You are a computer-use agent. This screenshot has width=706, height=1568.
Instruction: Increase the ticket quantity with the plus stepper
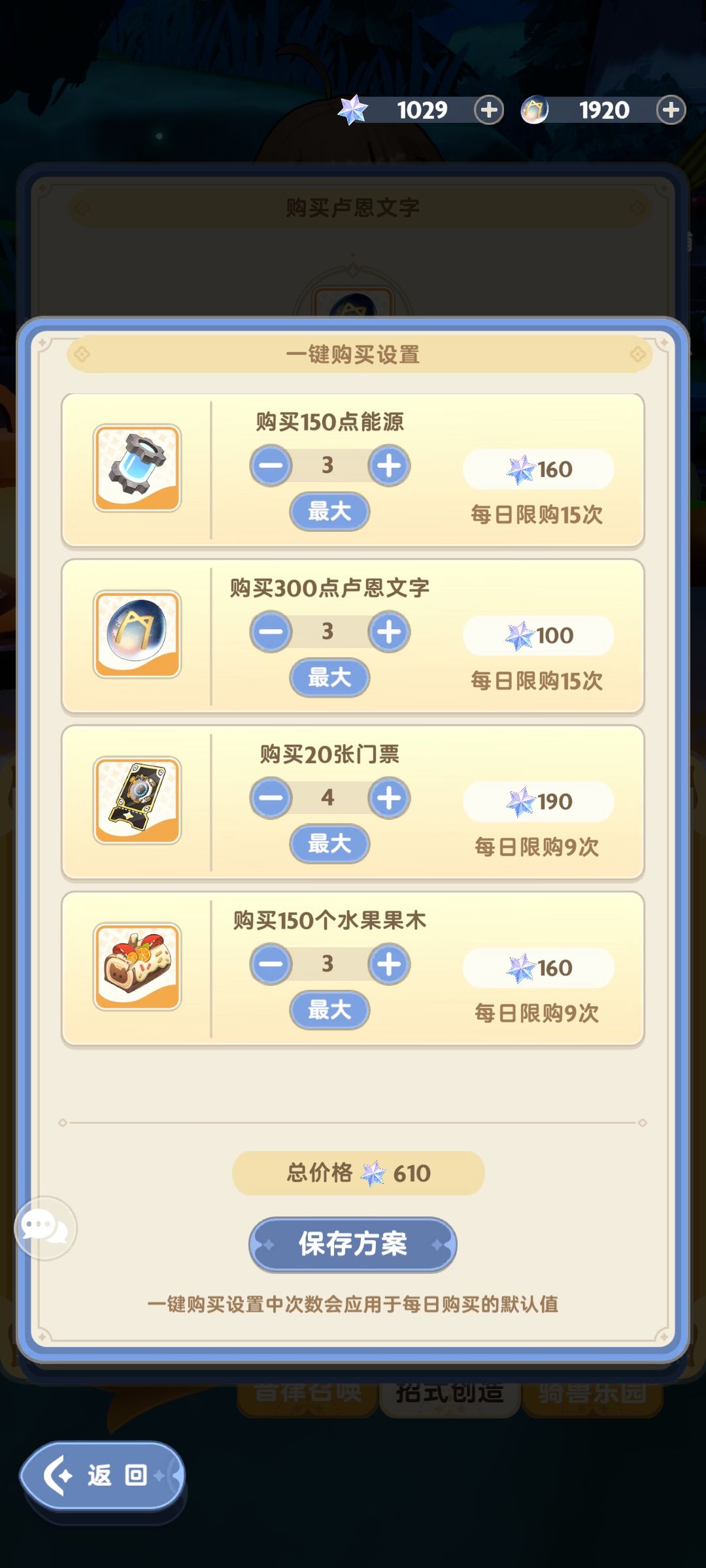390,798
